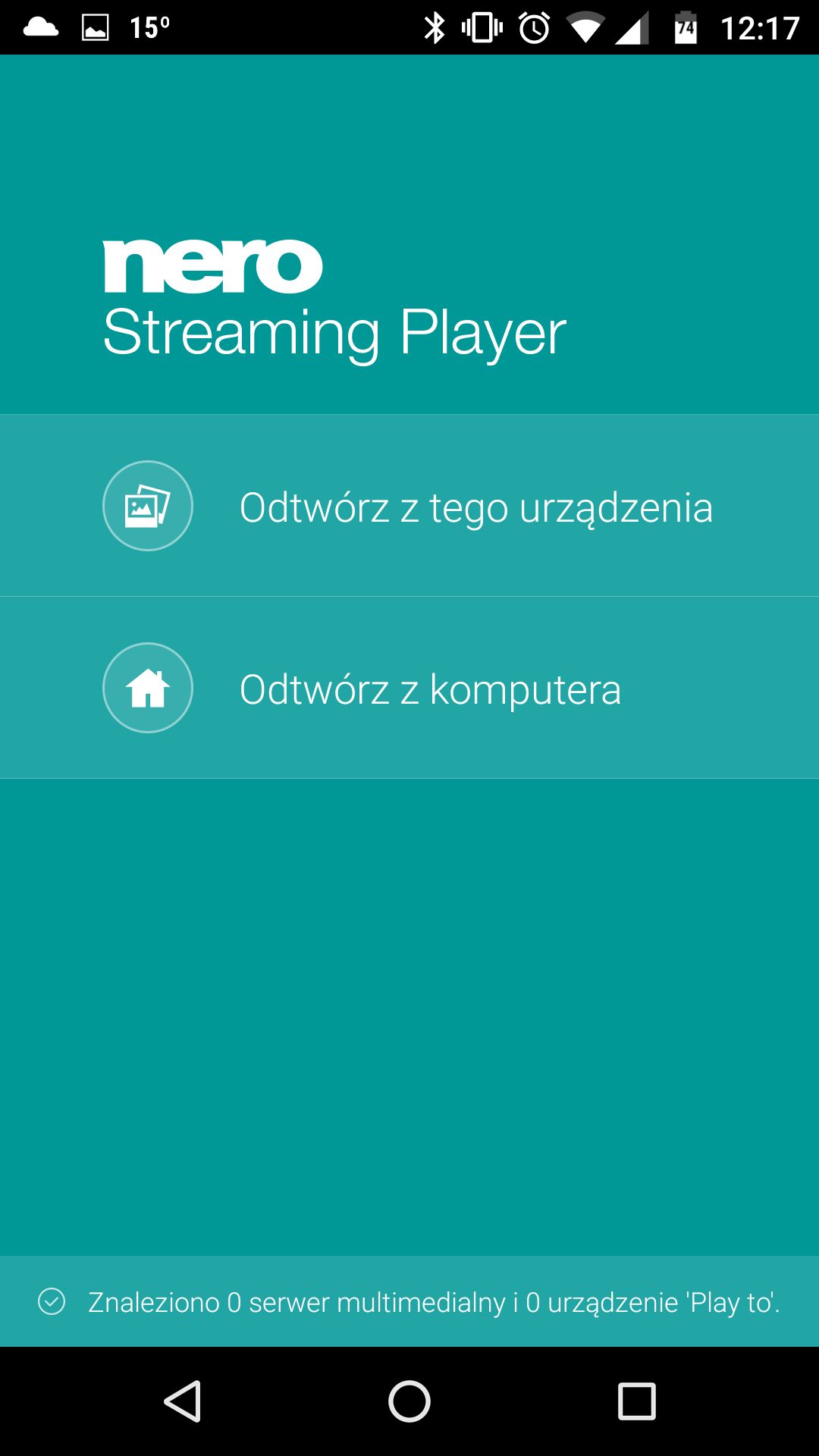Open Odtwórz z komputera option
The width and height of the screenshot is (819, 1456).
[x=409, y=688]
